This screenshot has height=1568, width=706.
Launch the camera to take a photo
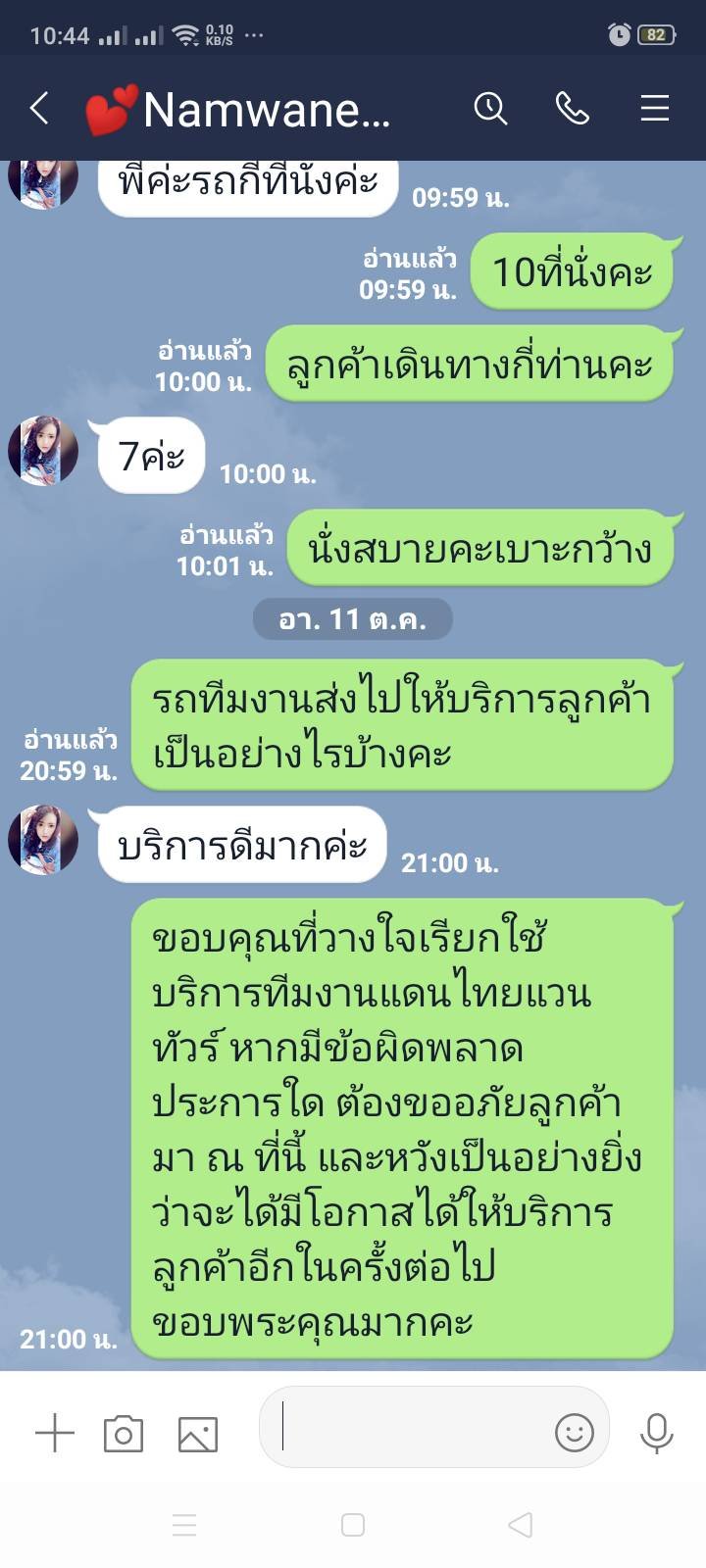(124, 1433)
